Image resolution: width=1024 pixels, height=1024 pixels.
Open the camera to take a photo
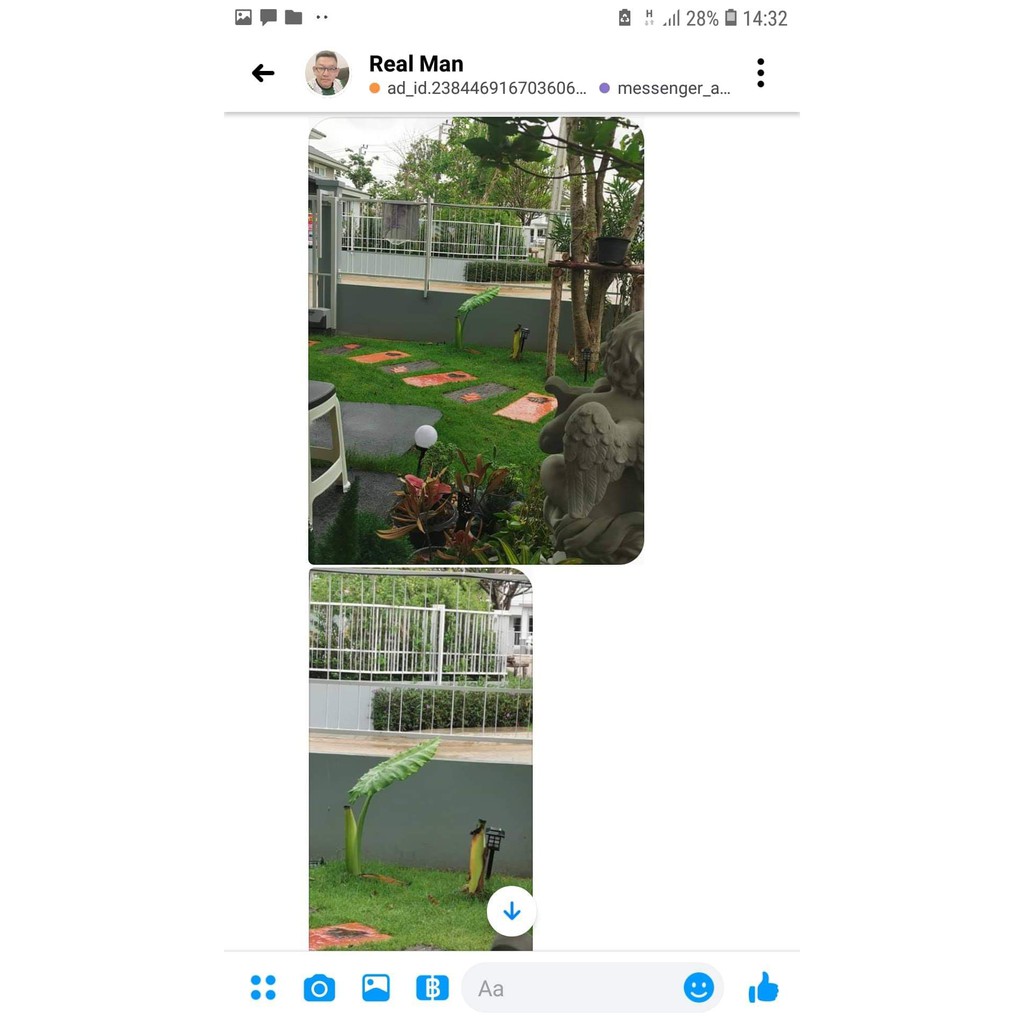[319, 988]
